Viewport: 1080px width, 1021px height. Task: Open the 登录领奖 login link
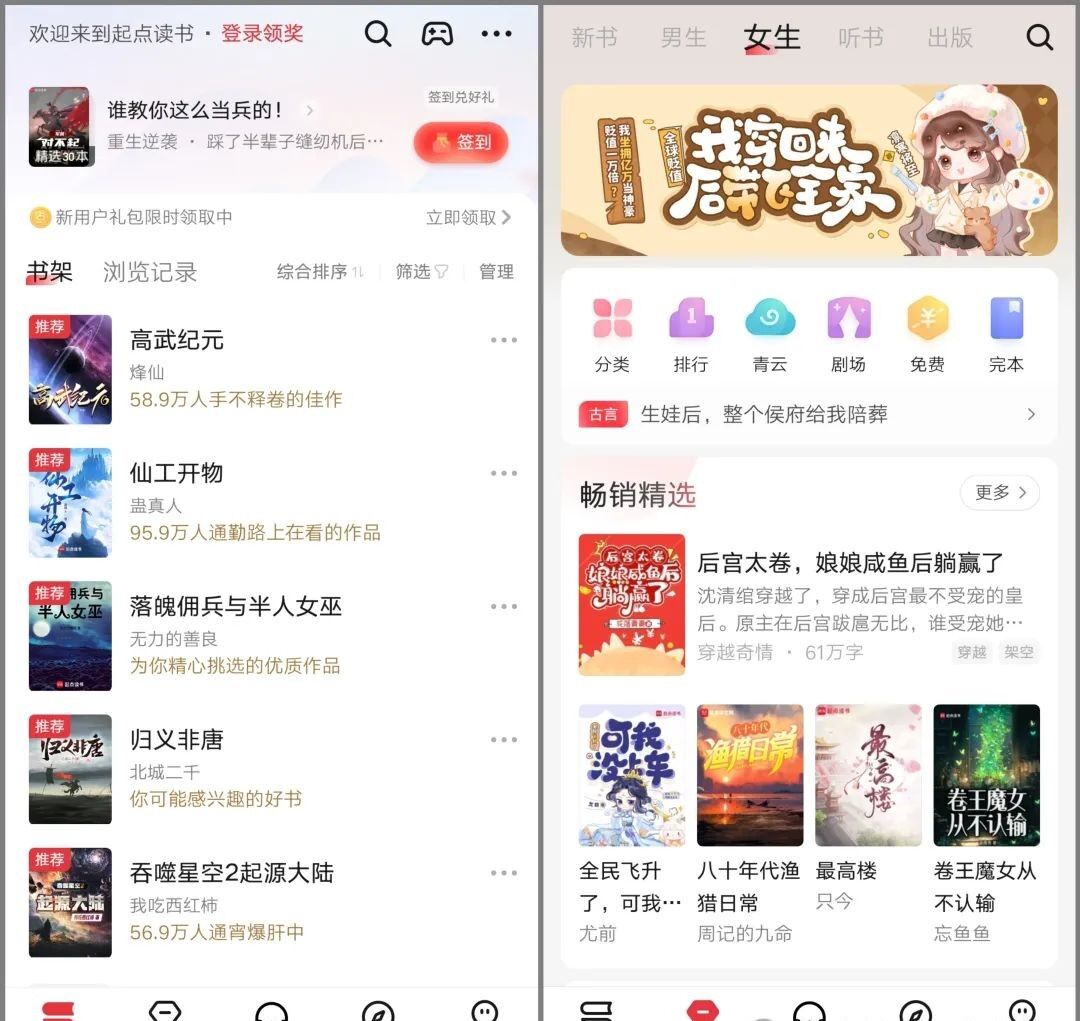(x=262, y=33)
